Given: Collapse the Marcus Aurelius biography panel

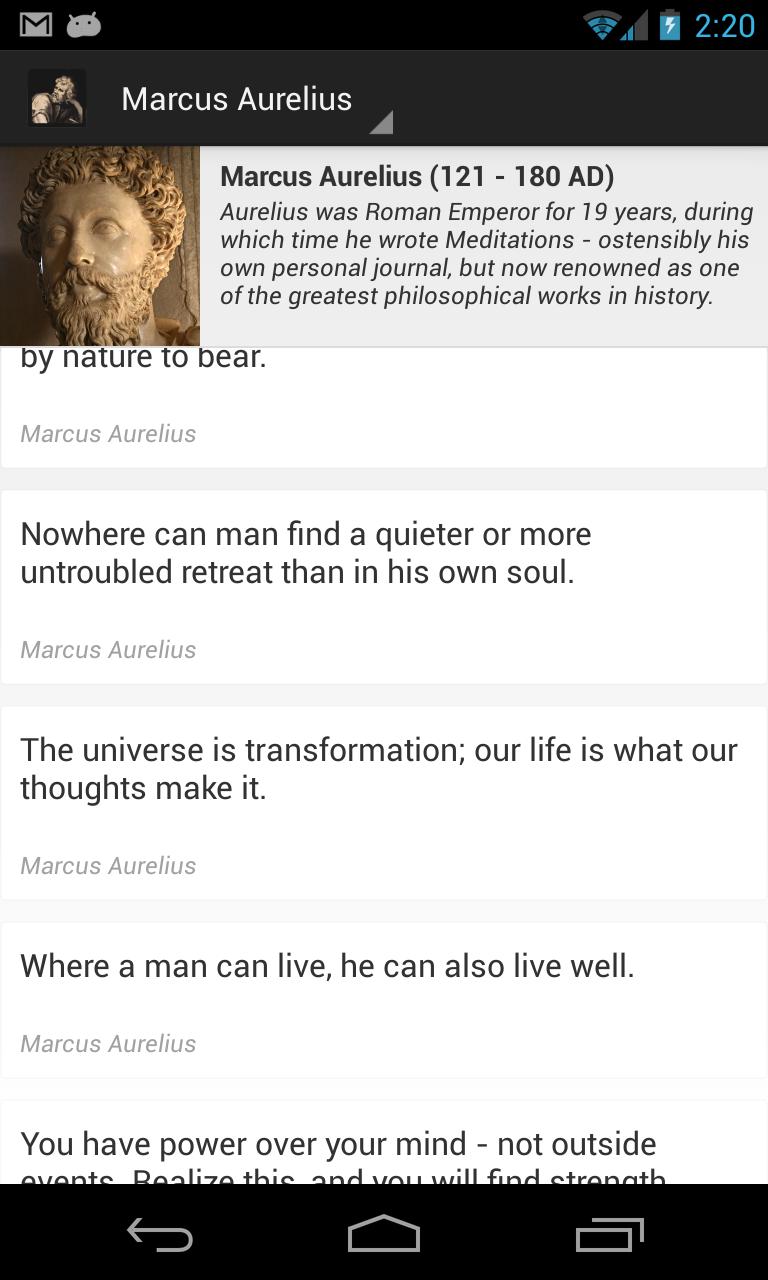Looking at the screenshot, I should click(x=480, y=245).
